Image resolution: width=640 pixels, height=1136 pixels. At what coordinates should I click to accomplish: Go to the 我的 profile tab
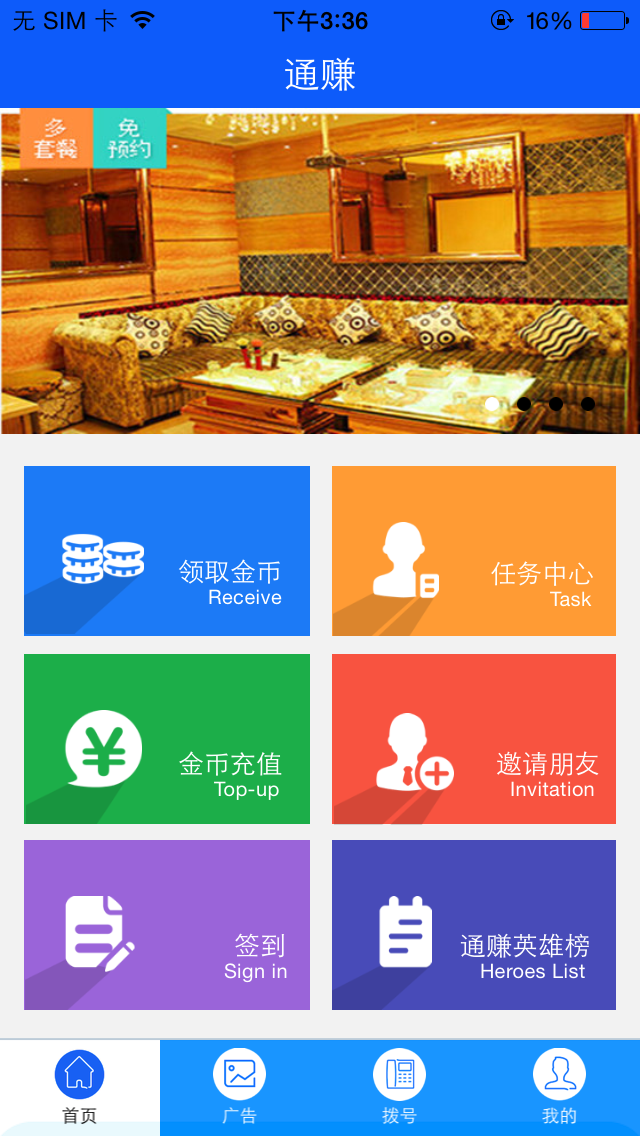(x=559, y=1088)
